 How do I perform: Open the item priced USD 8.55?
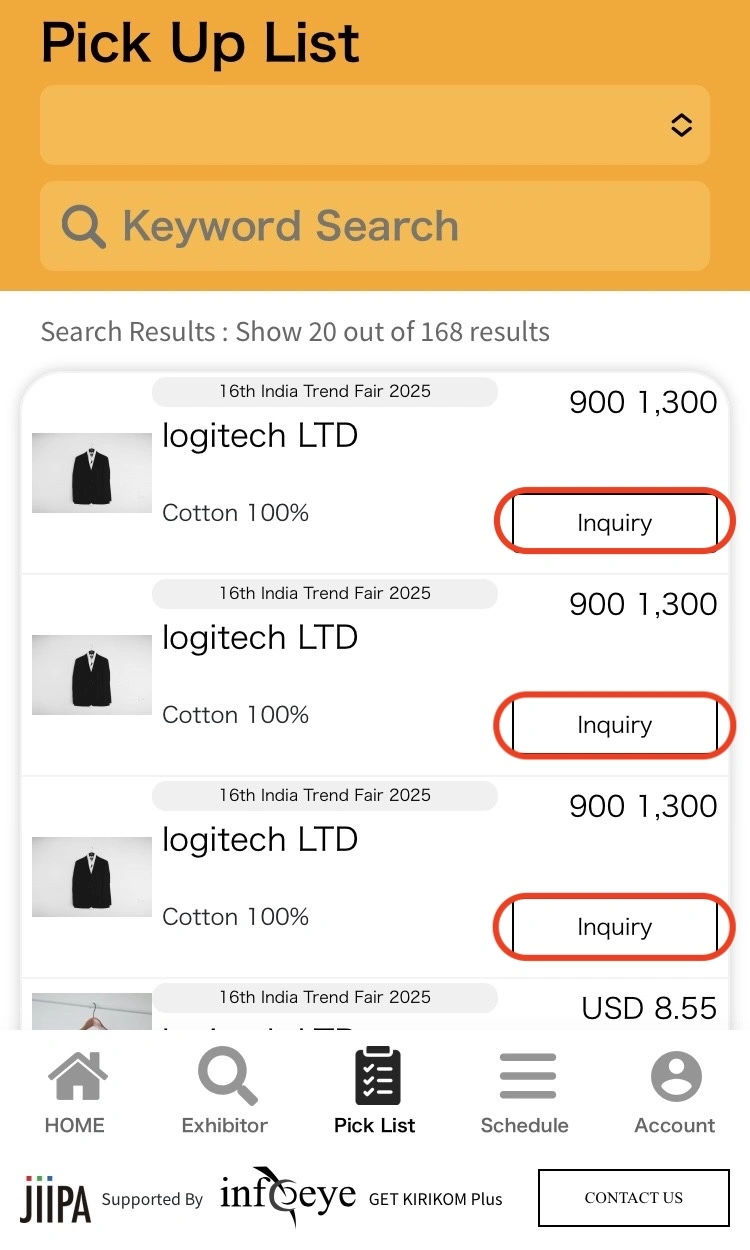click(375, 1005)
